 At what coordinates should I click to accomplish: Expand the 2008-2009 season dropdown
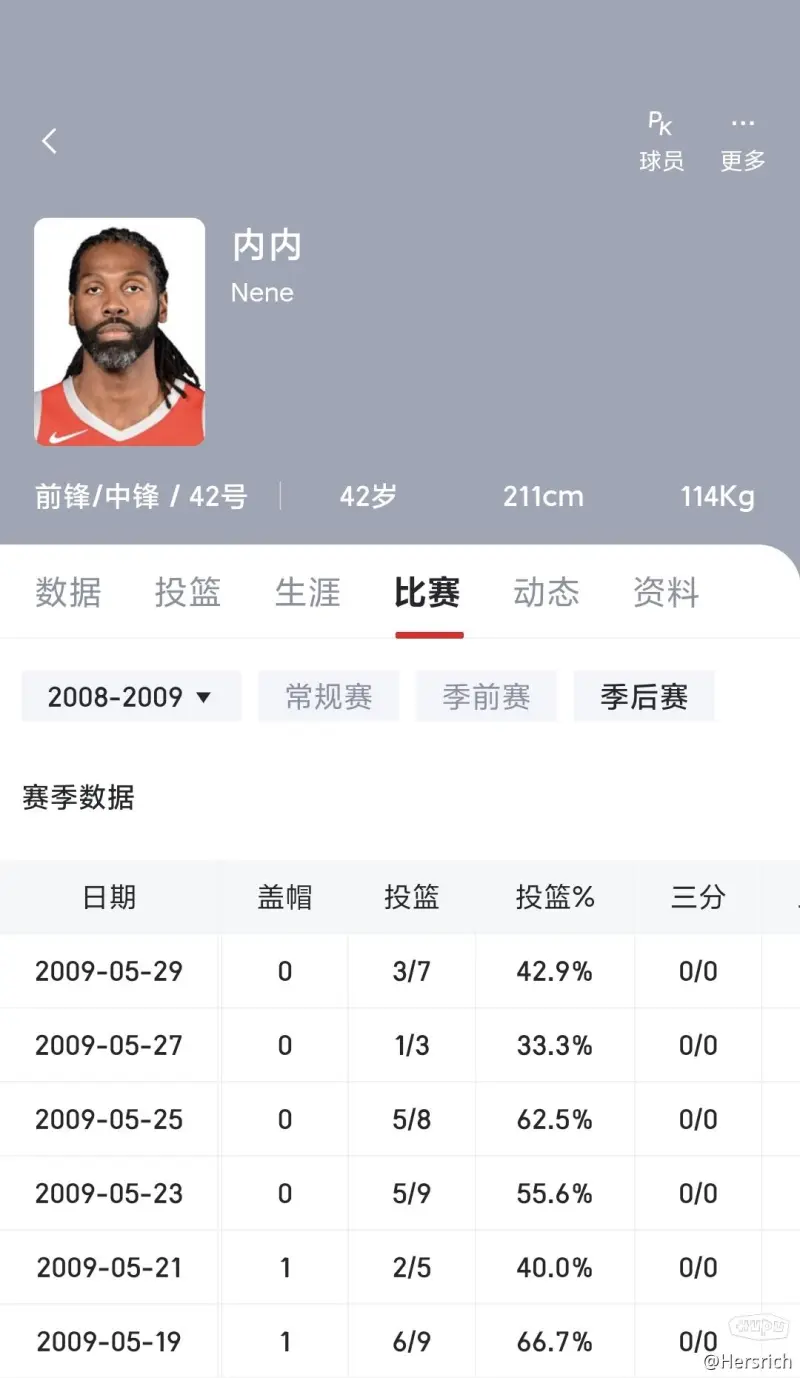click(x=131, y=697)
